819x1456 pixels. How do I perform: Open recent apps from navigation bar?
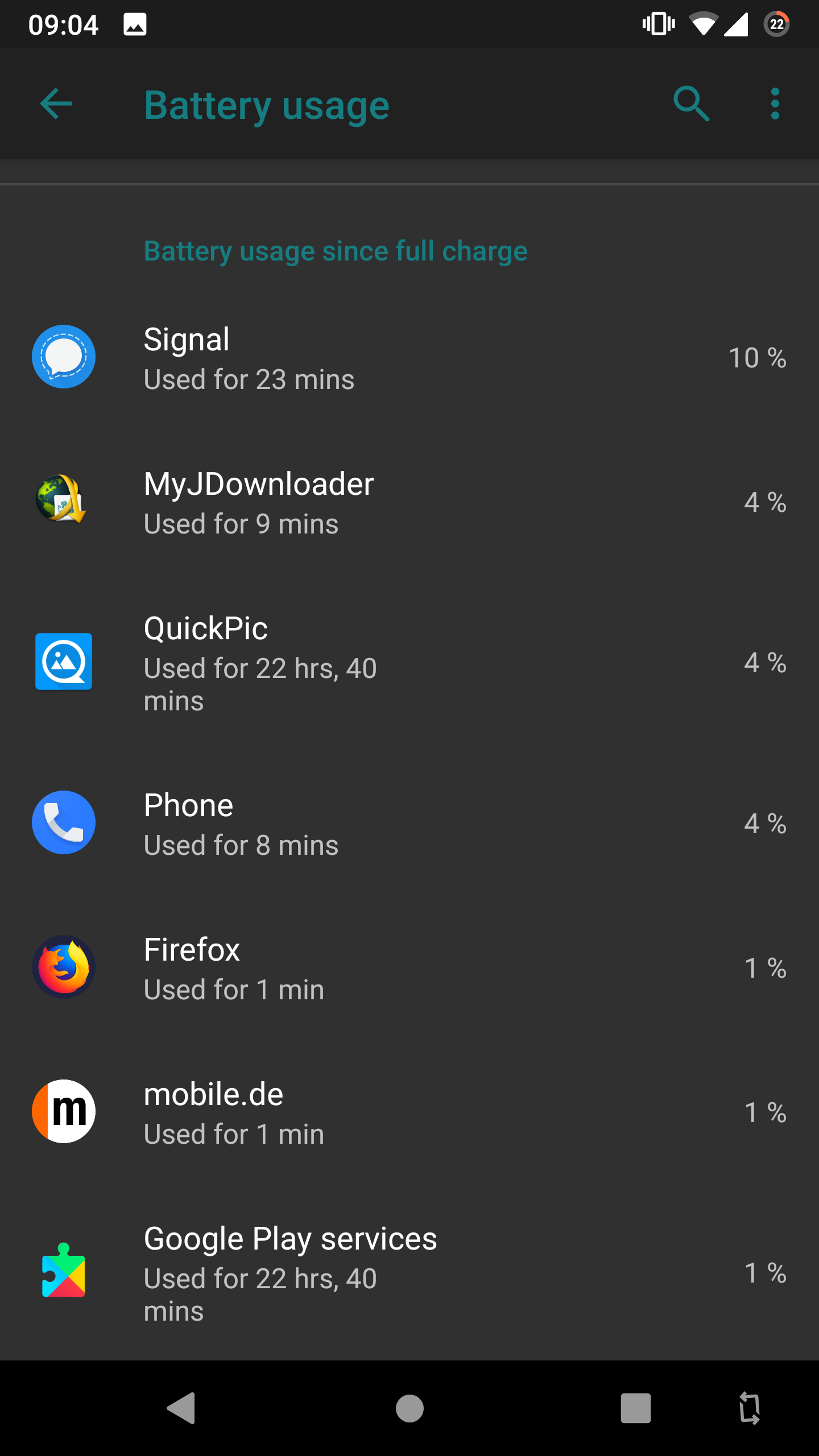635,1408
